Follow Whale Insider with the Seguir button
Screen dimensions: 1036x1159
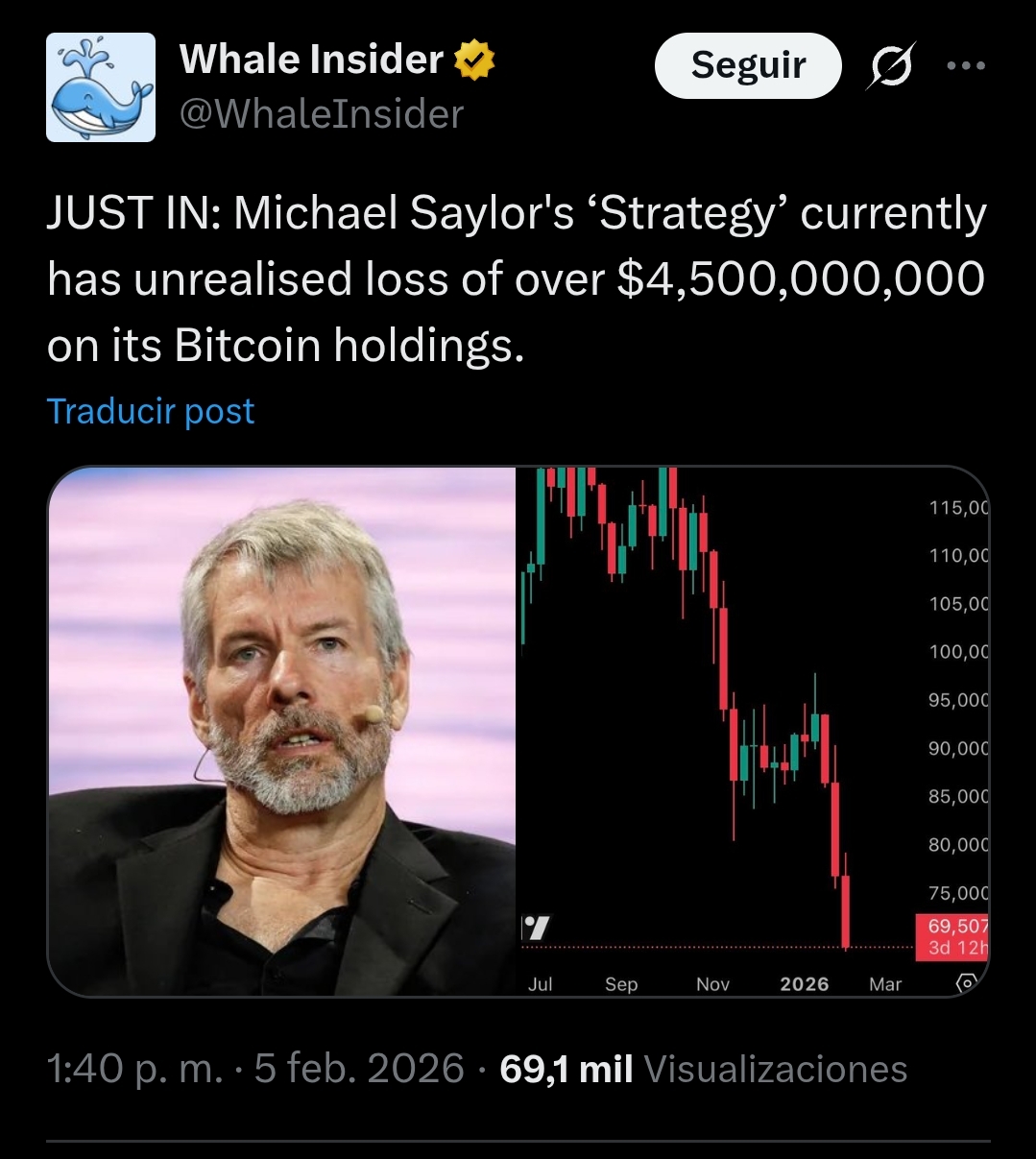[748, 65]
